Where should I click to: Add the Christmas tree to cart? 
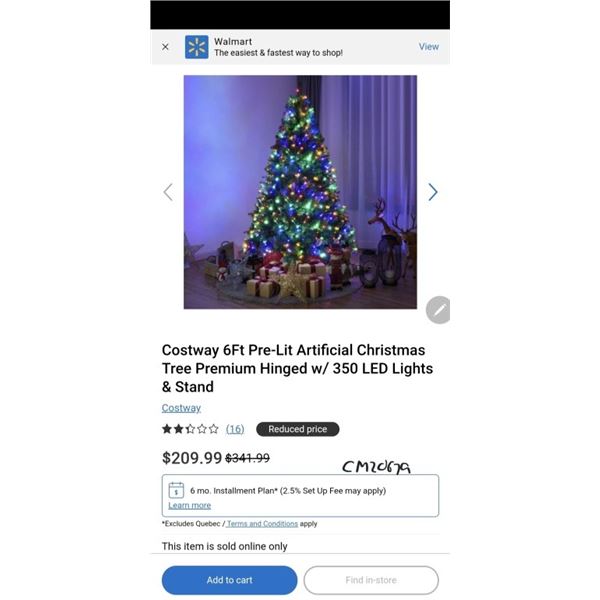[x=229, y=580]
